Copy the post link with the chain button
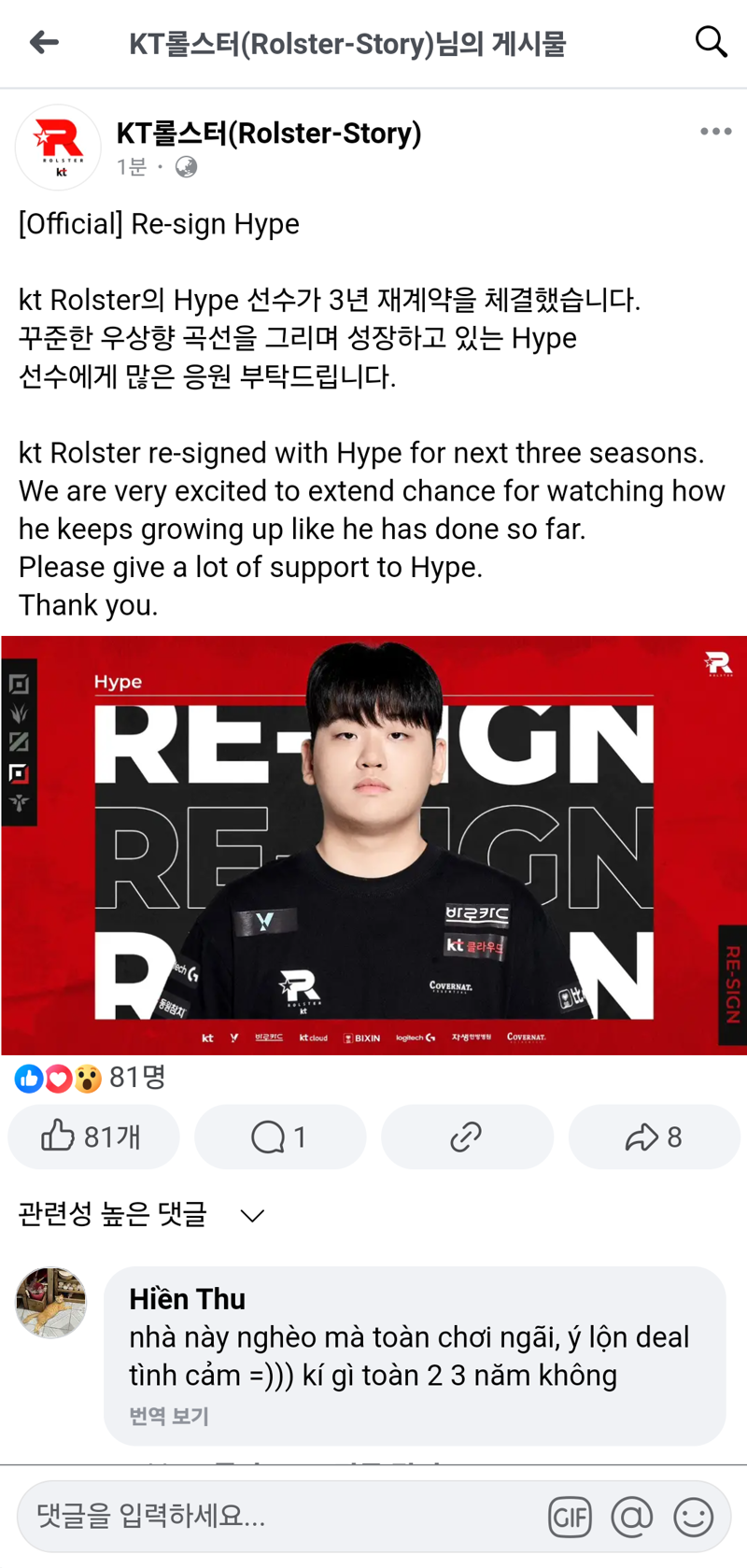 (x=467, y=1137)
